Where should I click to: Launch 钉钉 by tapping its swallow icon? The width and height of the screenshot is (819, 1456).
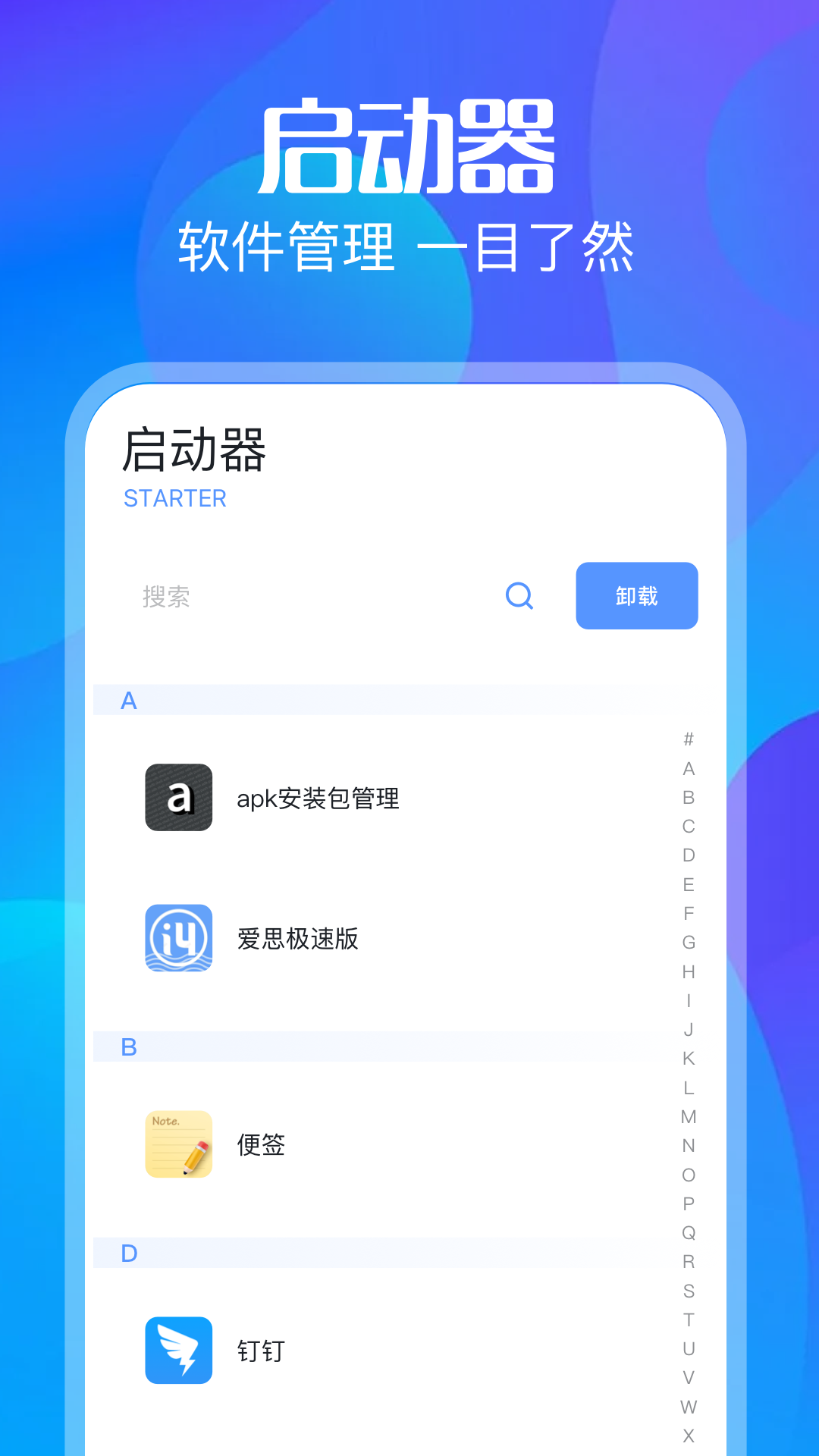[x=178, y=1350]
